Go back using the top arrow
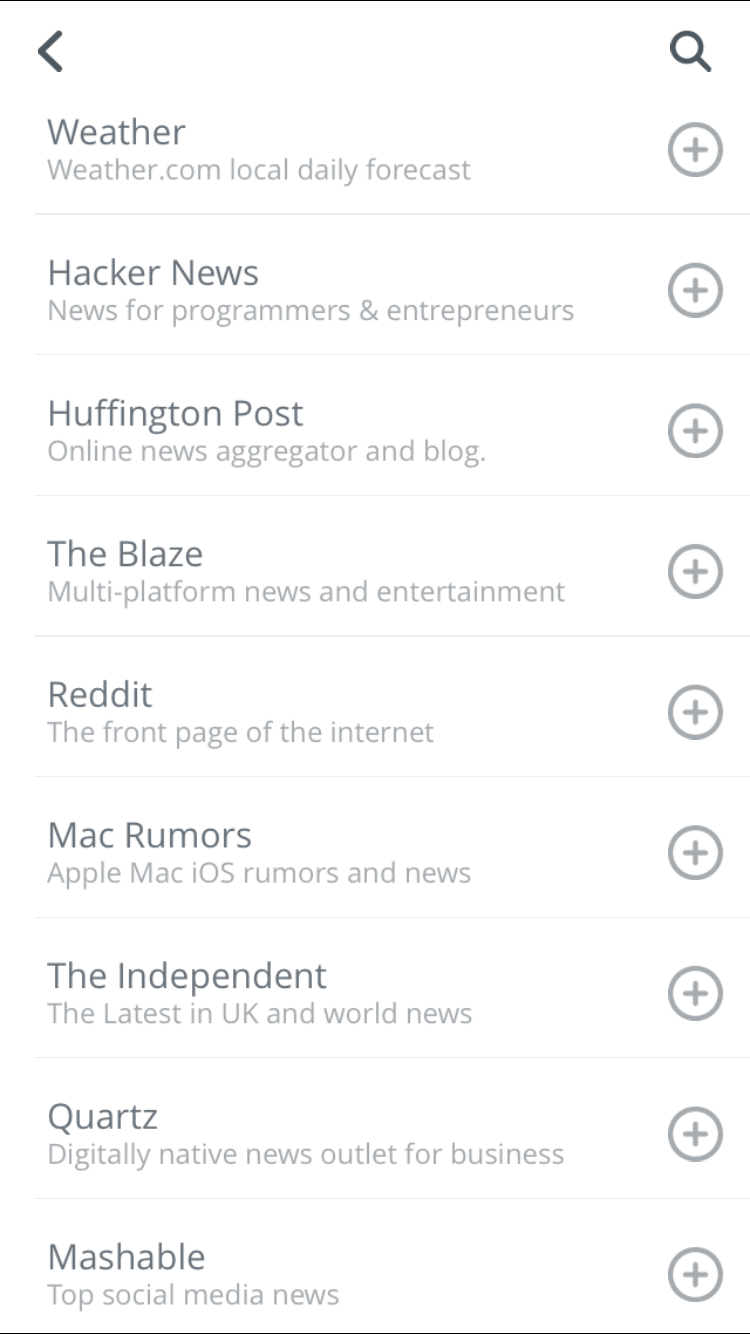Screen dimensions: 750x1334 pyautogui.click(x=51, y=51)
